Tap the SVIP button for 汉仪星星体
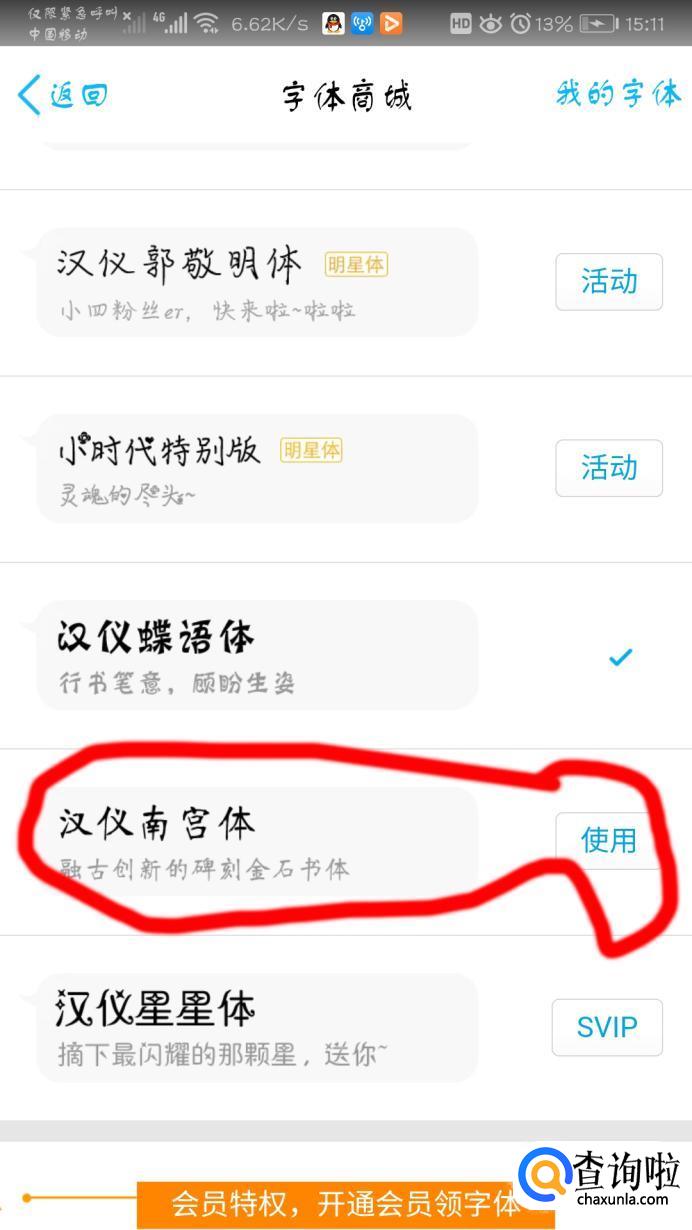This screenshot has width=692, height=1230. [x=607, y=1027]
